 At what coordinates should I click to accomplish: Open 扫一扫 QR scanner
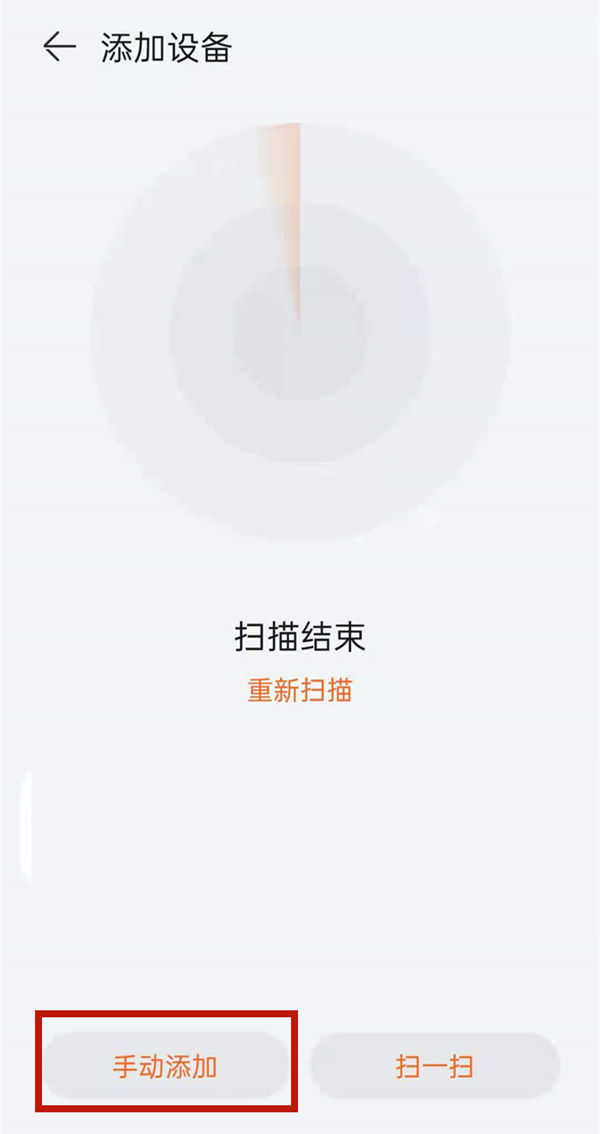pyautogui.click(x=434, y=1066)
